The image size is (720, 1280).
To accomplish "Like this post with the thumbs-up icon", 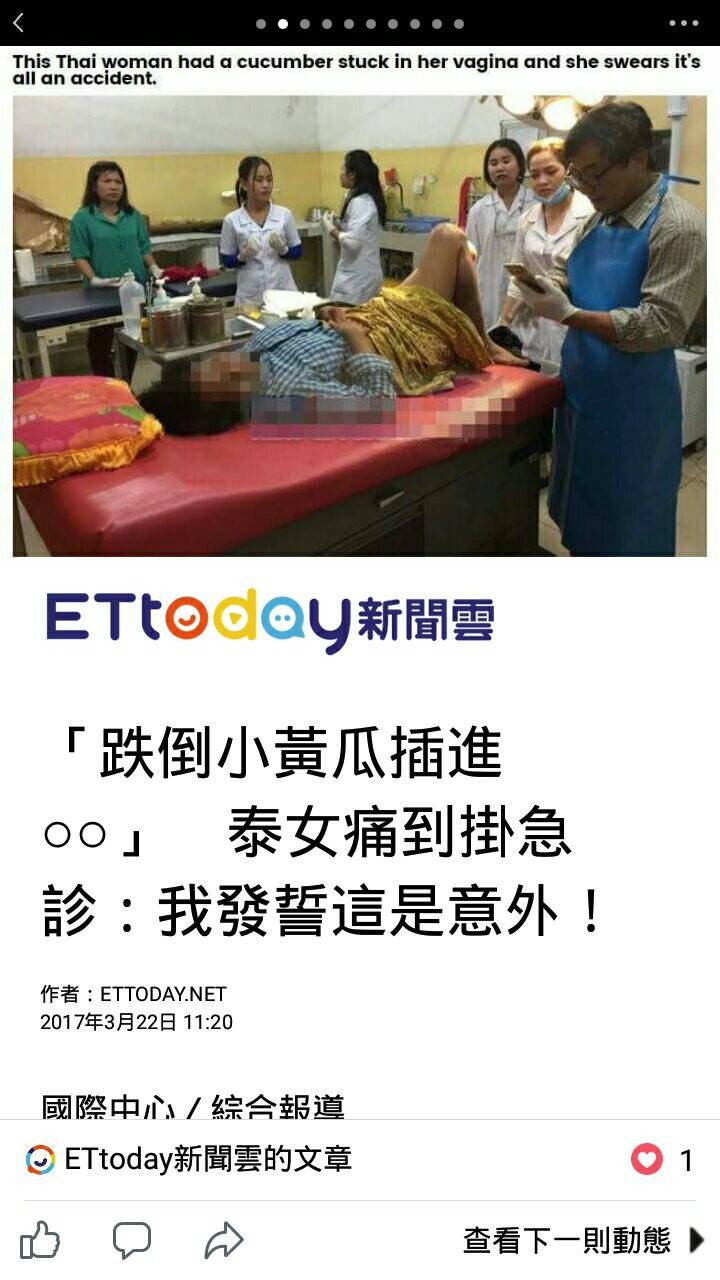I will pos(40,1240).
